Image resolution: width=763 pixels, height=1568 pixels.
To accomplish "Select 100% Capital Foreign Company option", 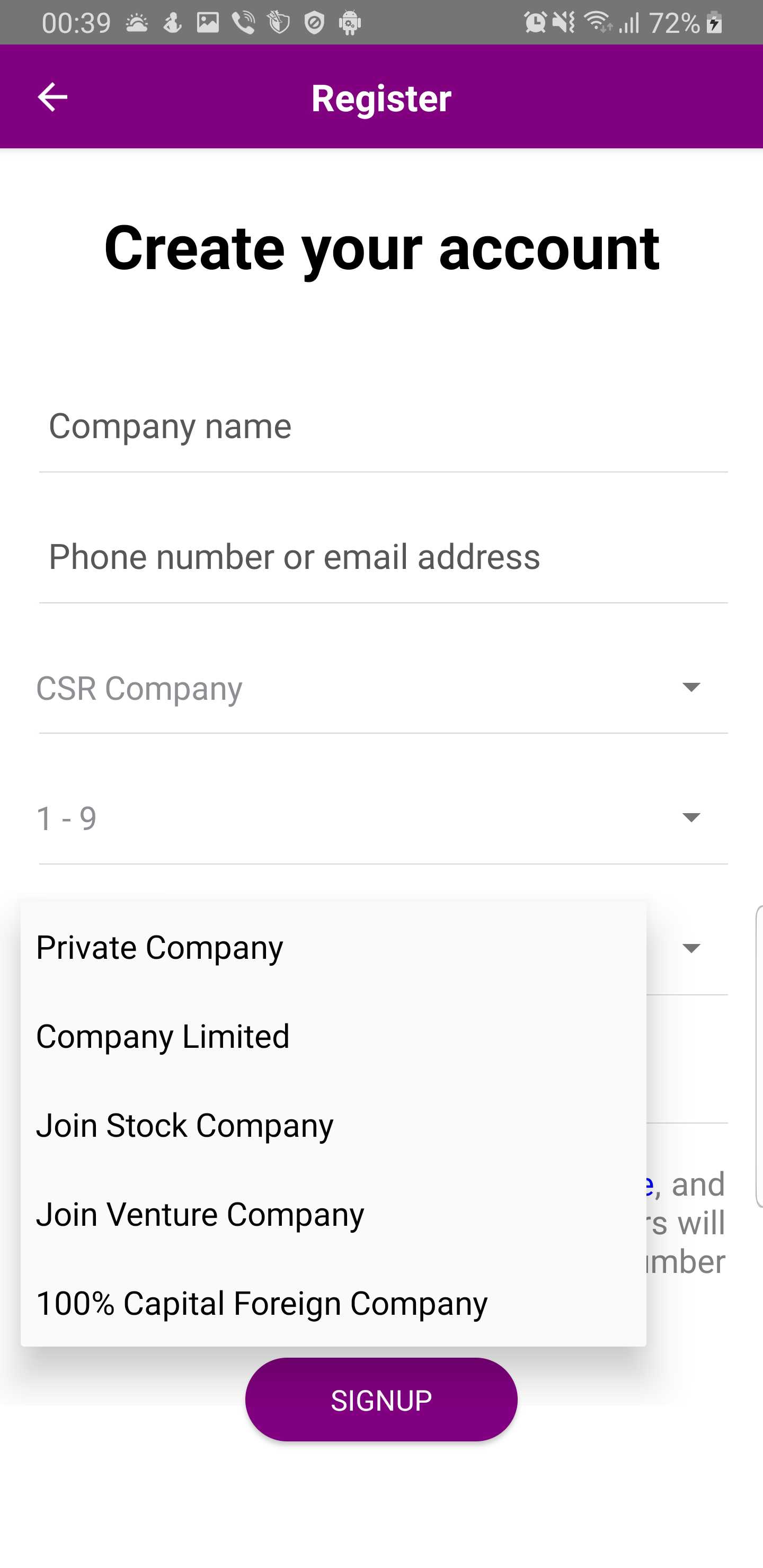I will (x=262, y=1303).
